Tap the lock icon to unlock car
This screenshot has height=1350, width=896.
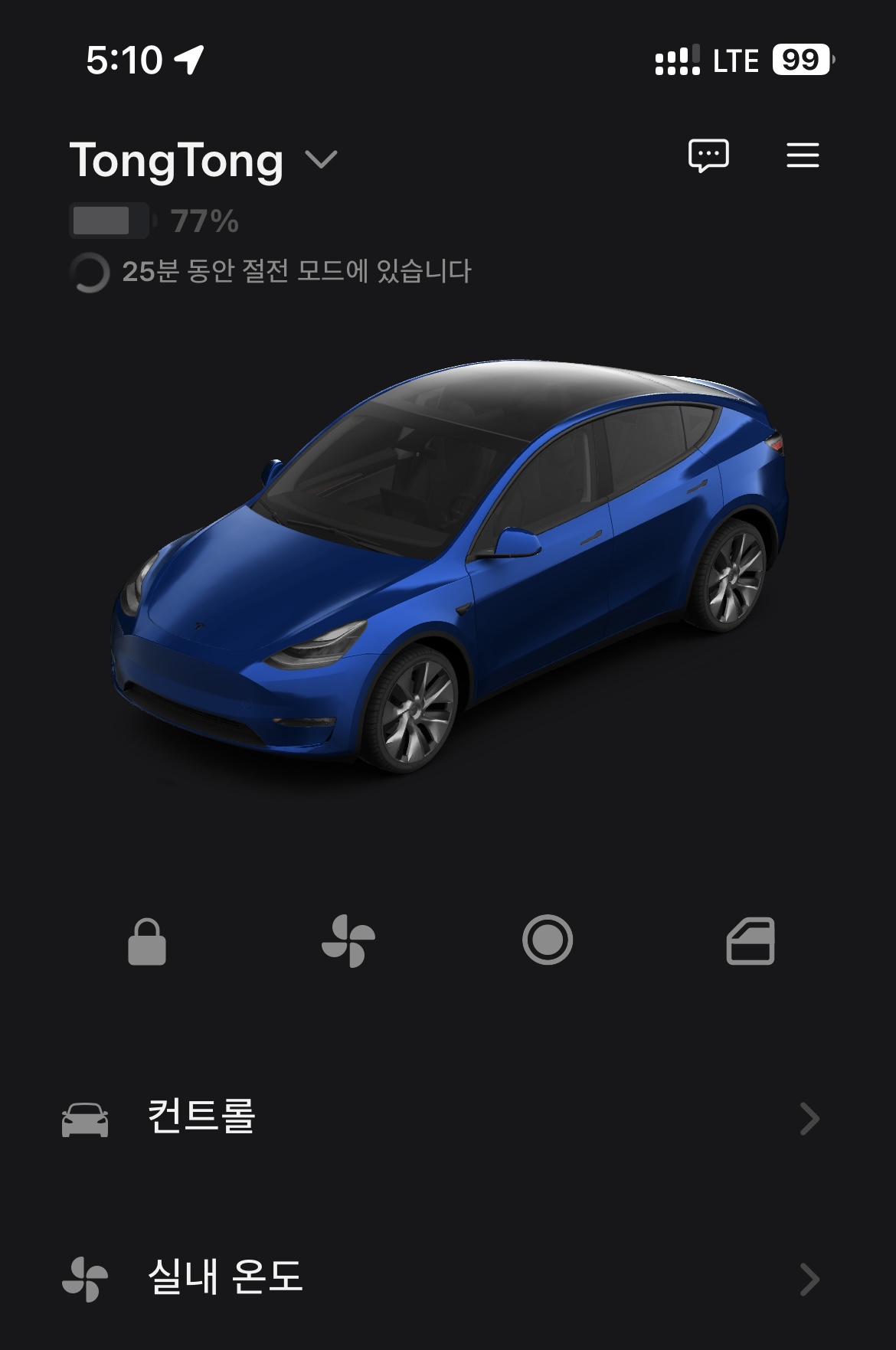pyautogui.click(x=147, y=941)
